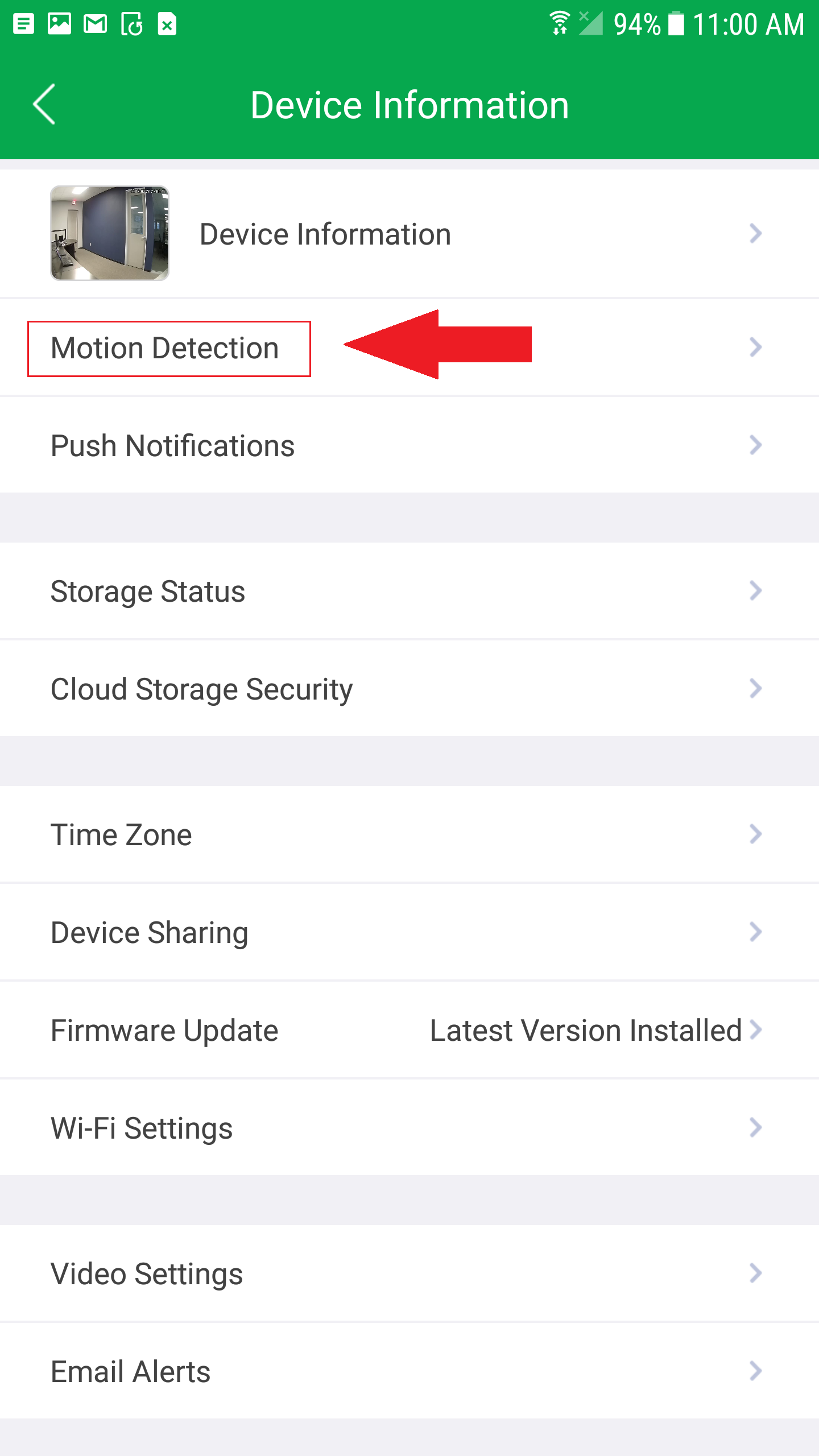Select the Time Zone row
The width and height of the screenshot is (819, 1456).
click(x=122, y=835)
